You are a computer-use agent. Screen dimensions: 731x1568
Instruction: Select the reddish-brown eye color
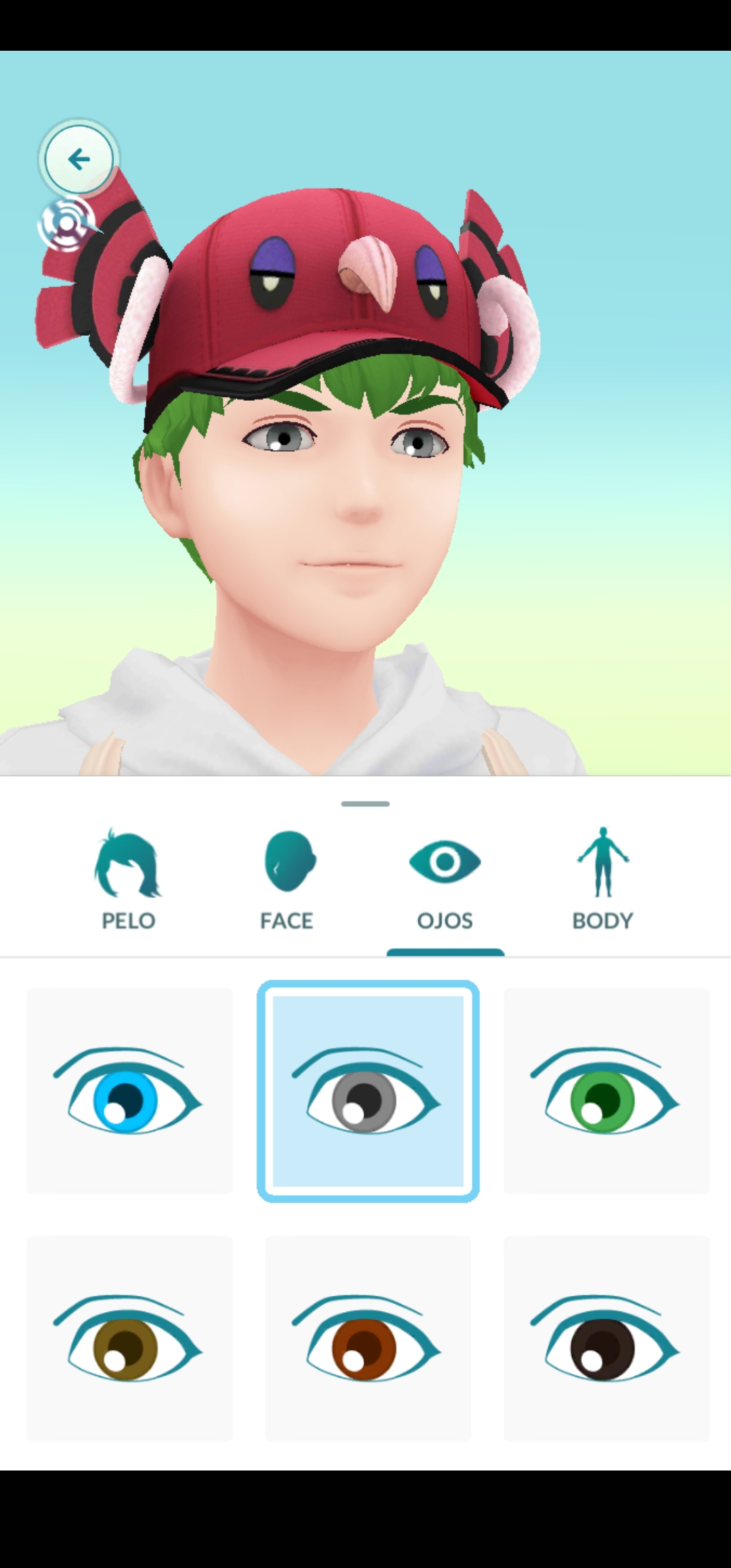pyautogui.click(x=368, y=1338)
